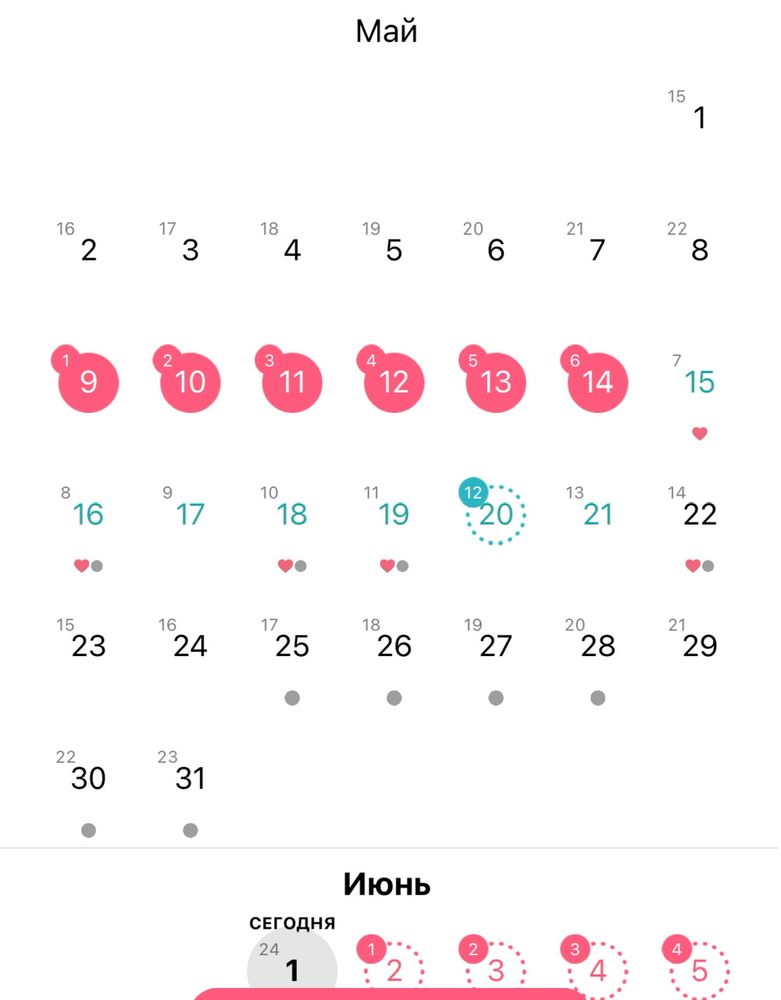Select predicted period day June 5
781x1000 pixels.
(x=699, y=970)
